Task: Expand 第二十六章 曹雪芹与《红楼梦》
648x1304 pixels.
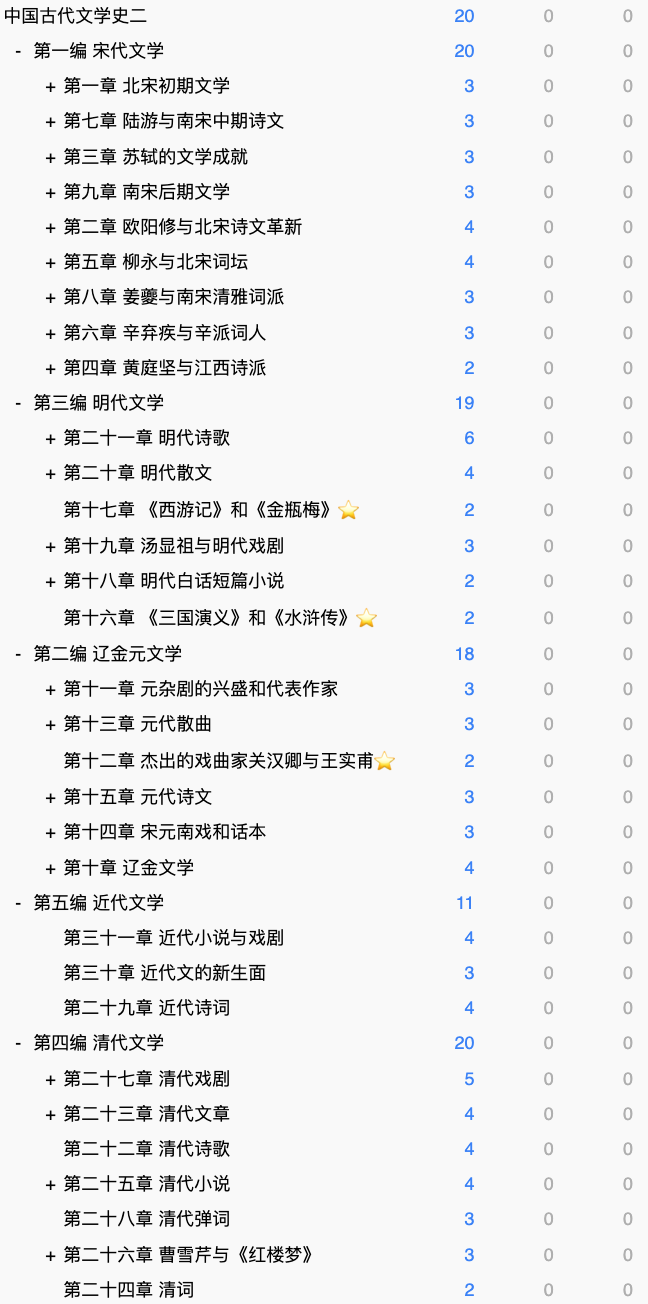Action: [x=50, y=1255]
